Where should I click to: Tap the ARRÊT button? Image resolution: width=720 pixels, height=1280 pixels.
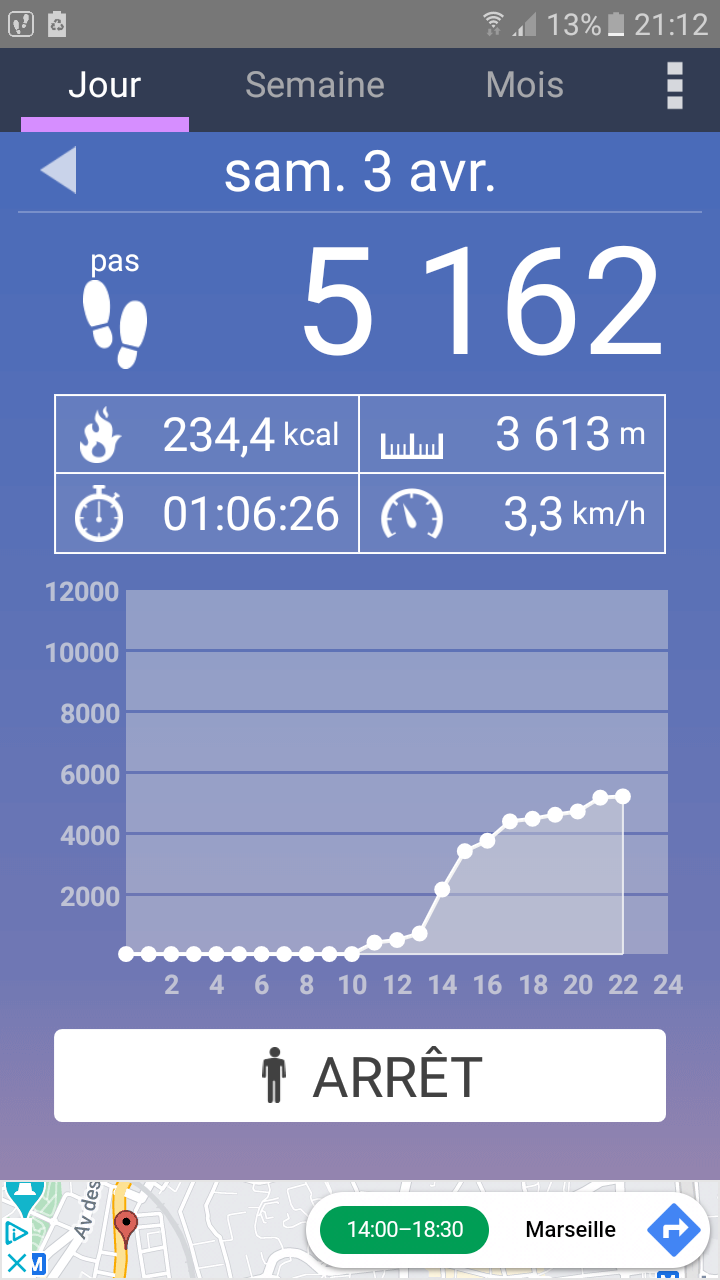360,1076
